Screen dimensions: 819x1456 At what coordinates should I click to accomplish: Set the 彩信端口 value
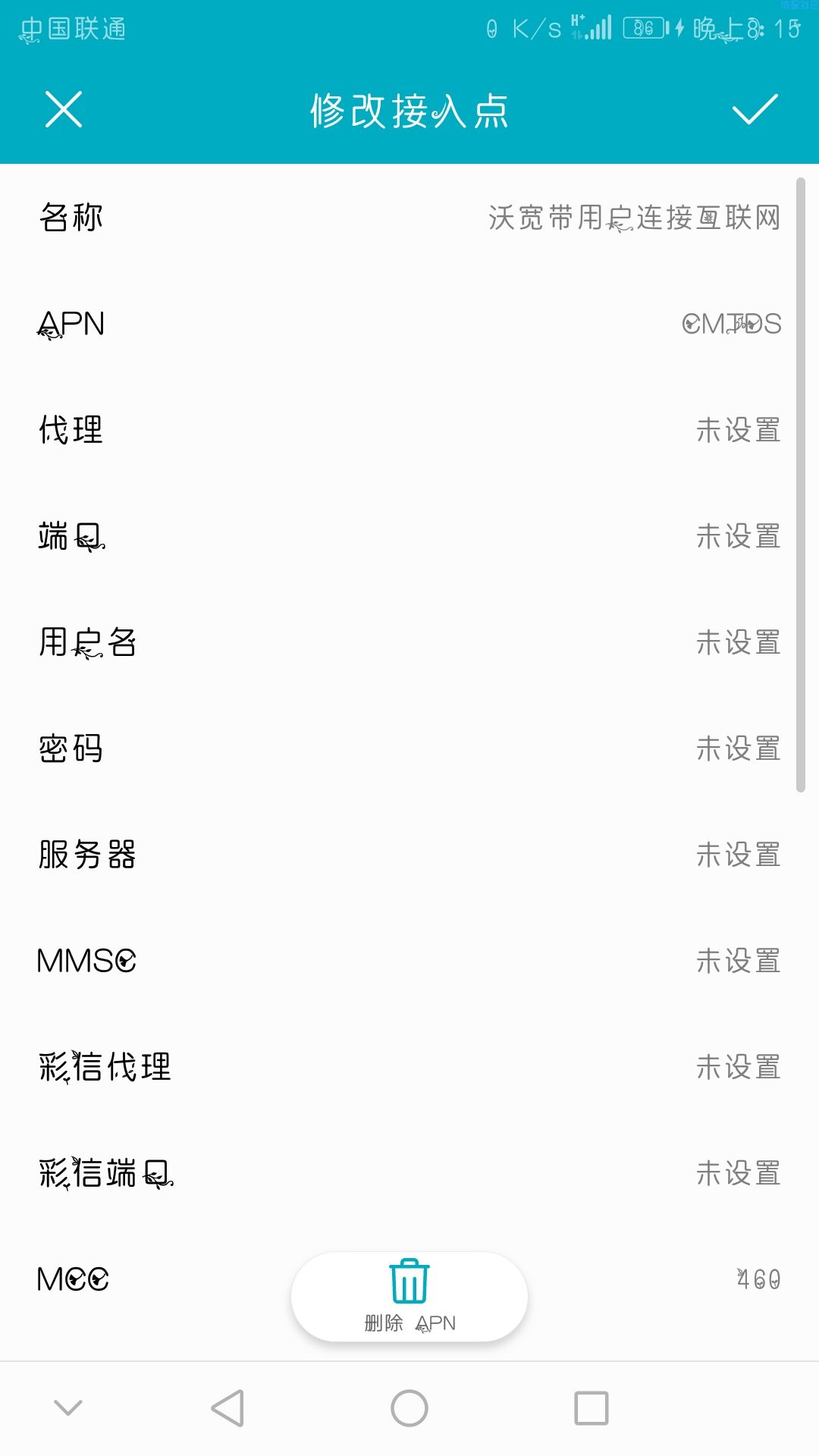409,1173
